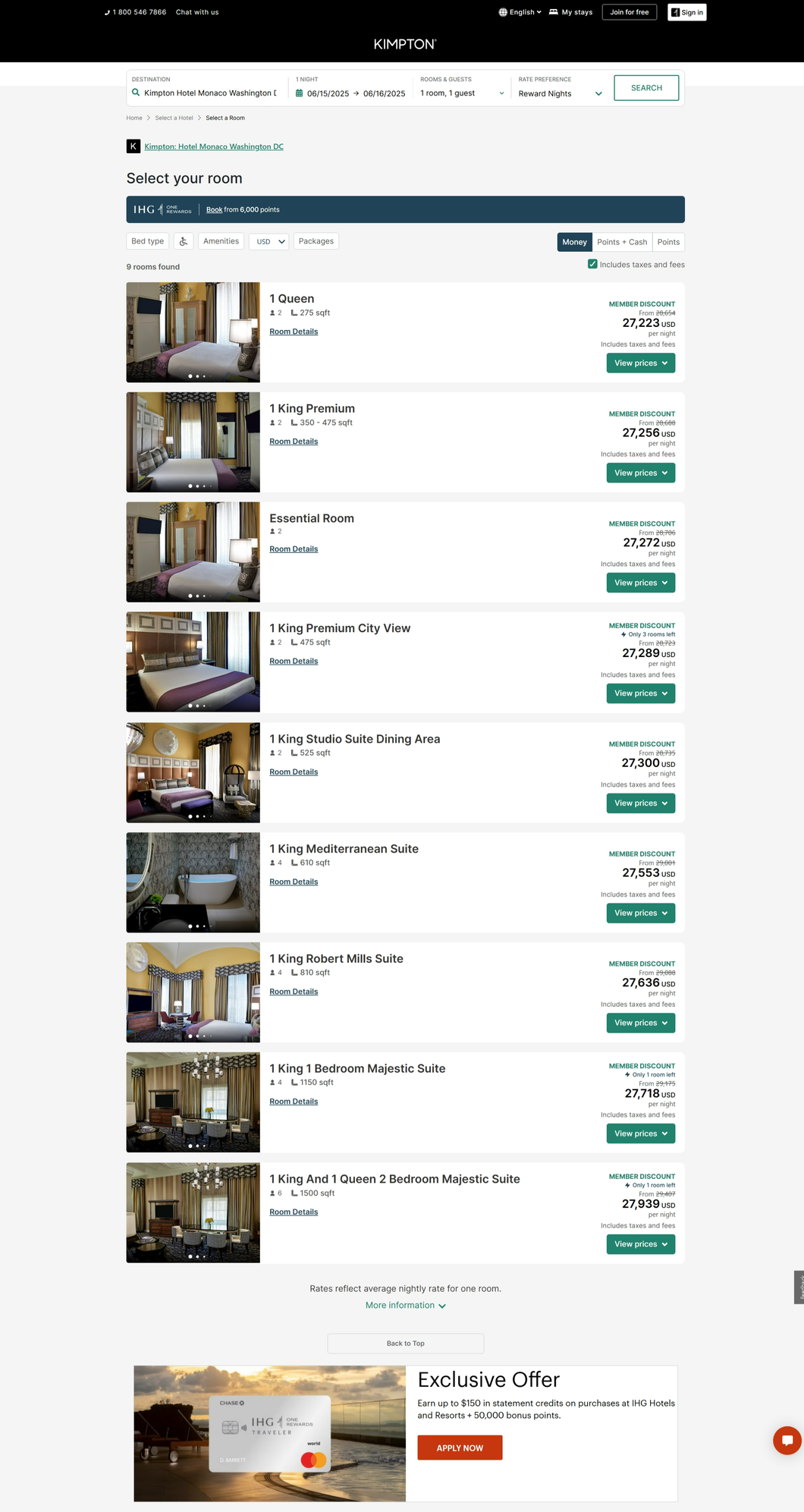Open the English language selector
The image size is (804, 1512).
coord(520,12)
